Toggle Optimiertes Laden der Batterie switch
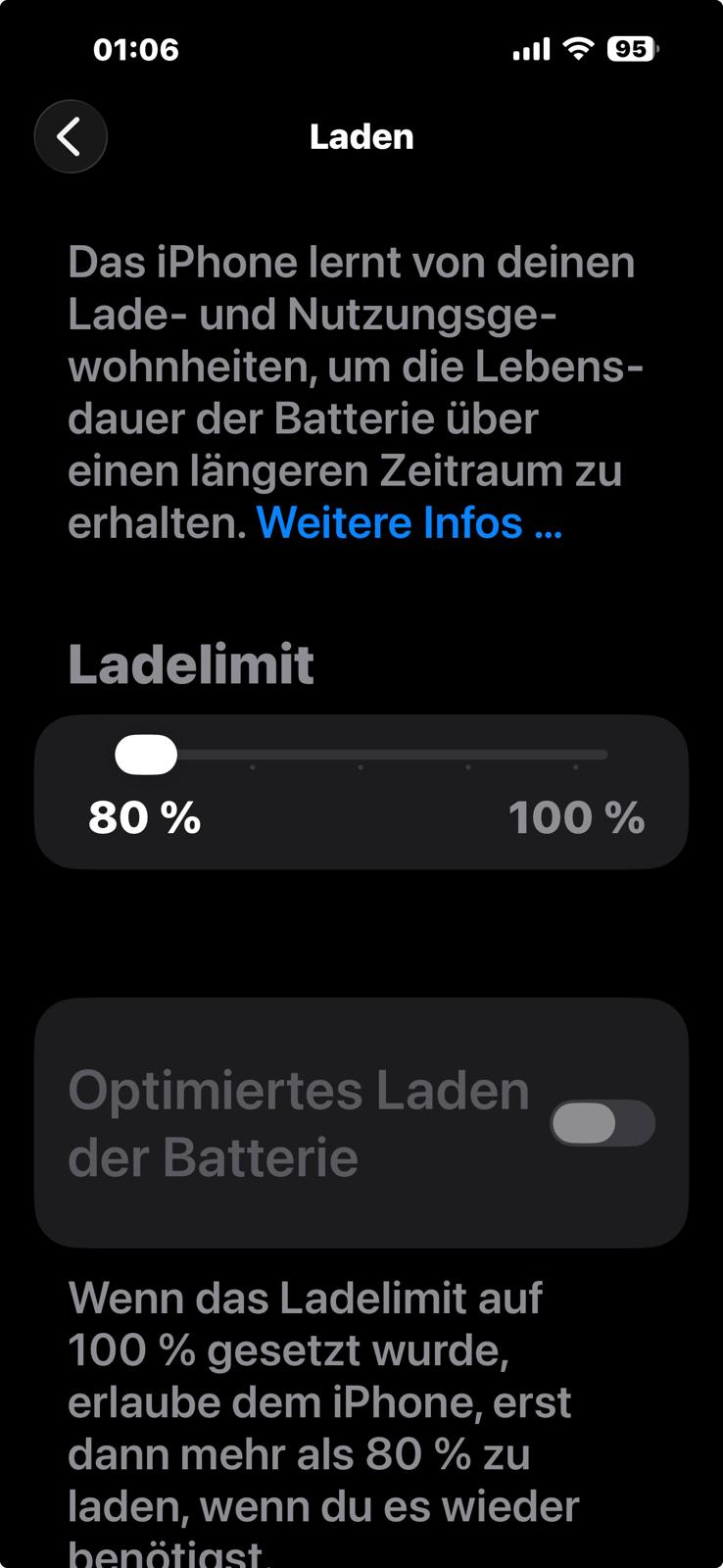 602,1123
